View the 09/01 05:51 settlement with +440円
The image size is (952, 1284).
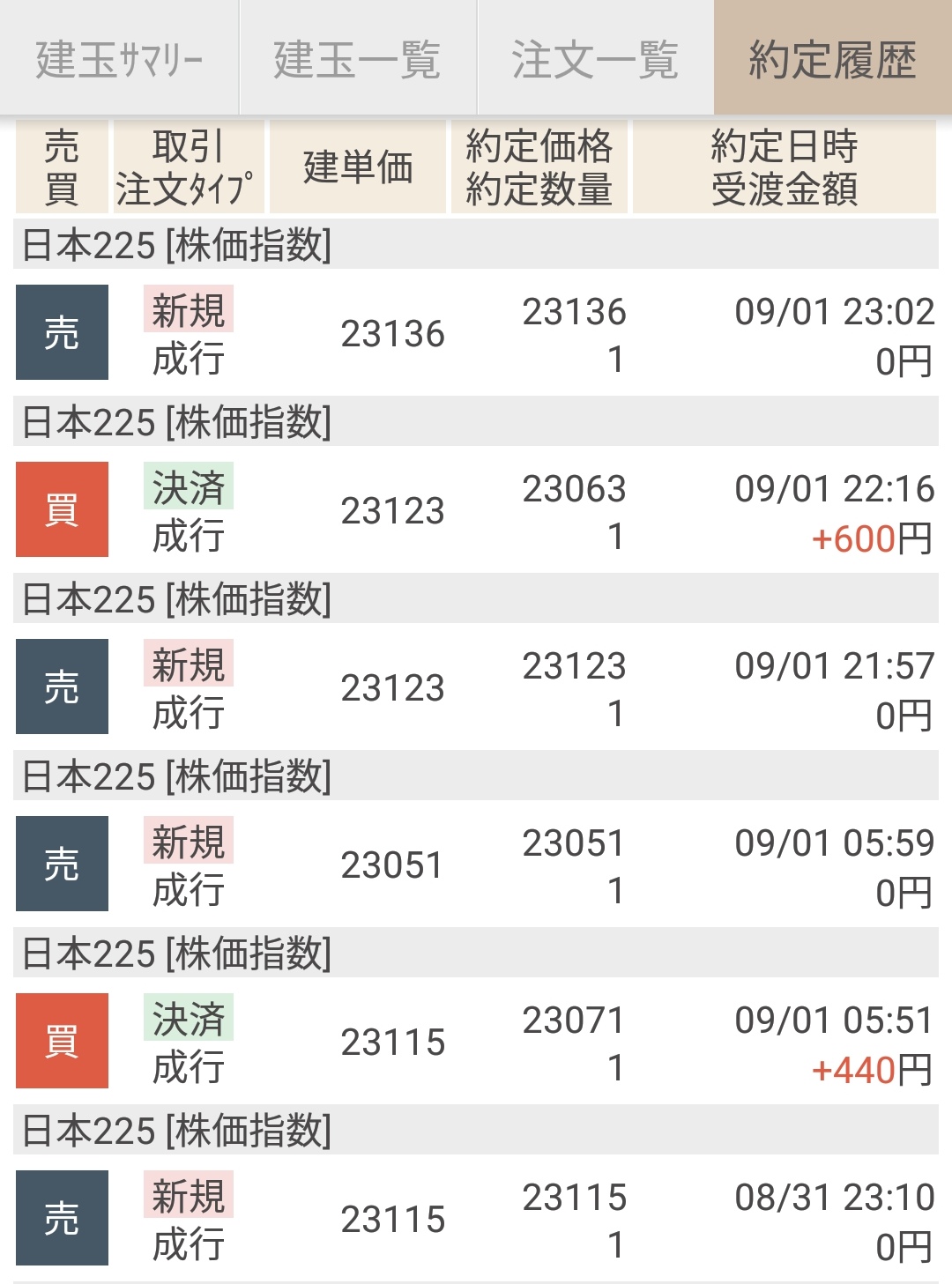(476, 1043)
